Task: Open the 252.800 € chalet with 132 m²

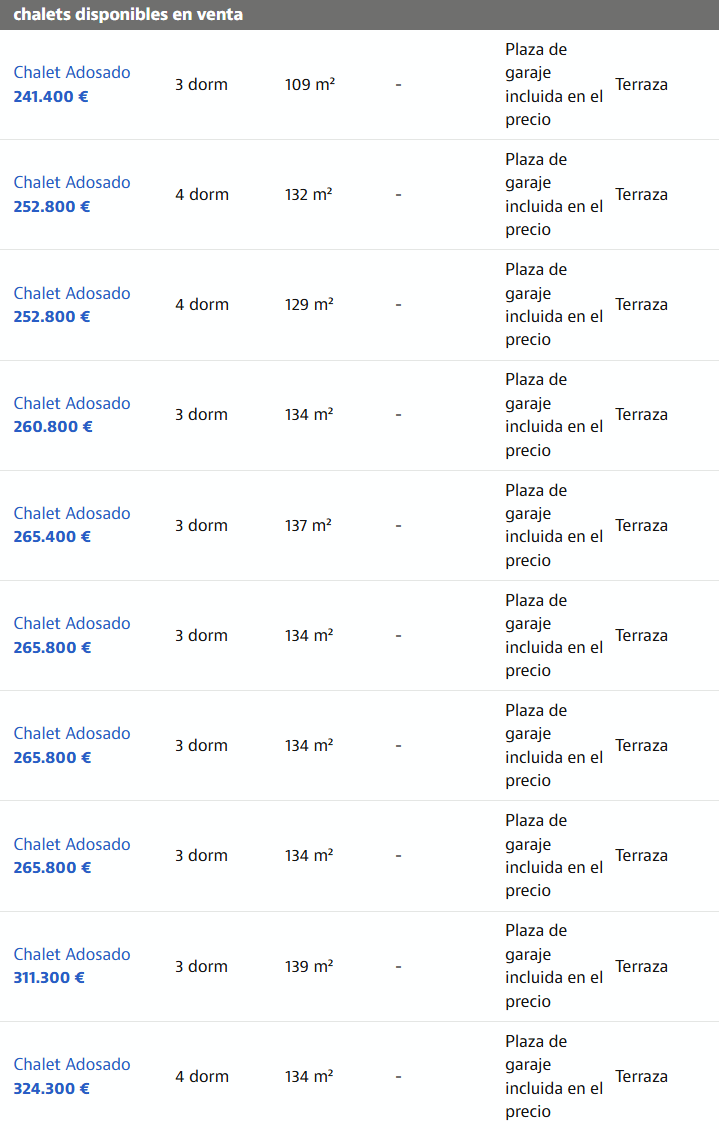Action: (x=72, y=183)
